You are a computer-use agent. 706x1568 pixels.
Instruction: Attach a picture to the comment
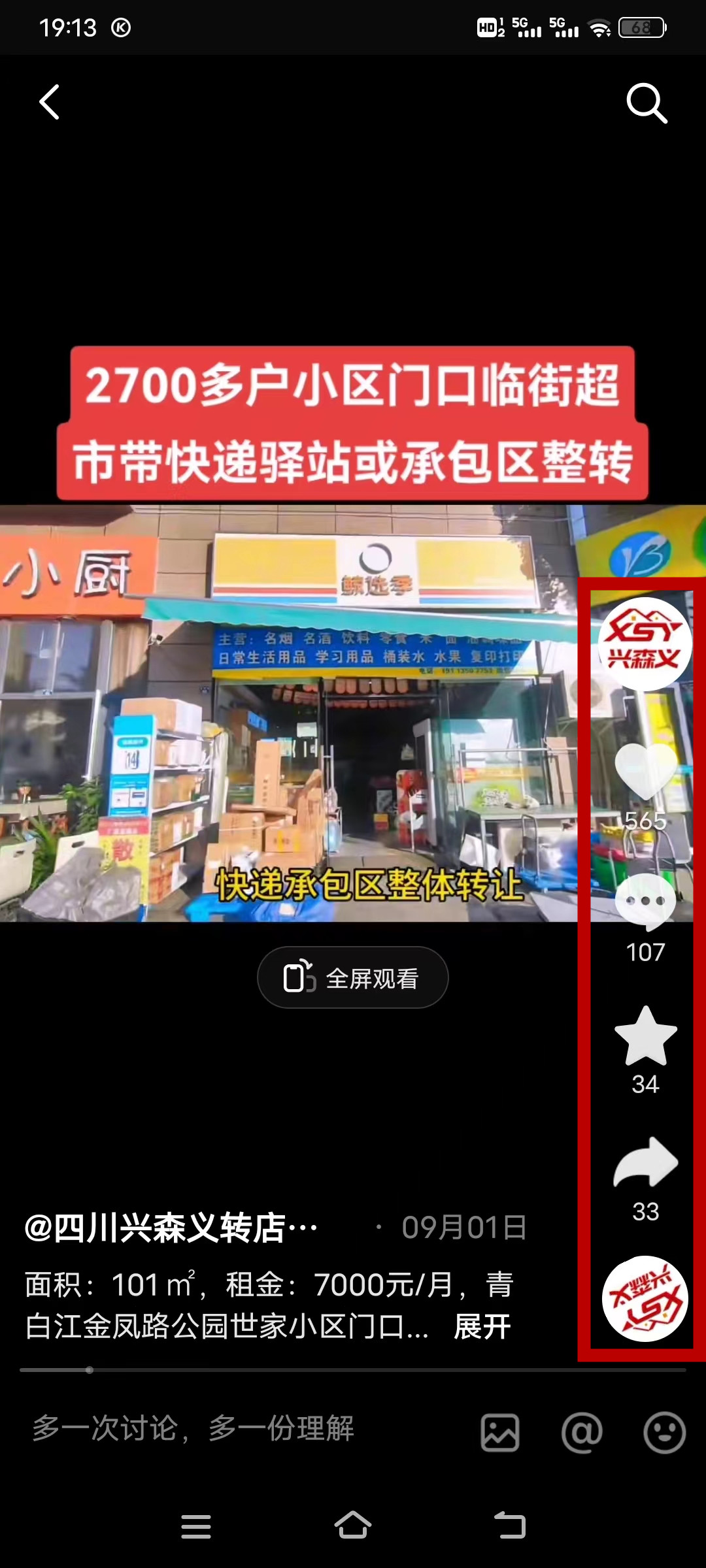point(500,1433)
